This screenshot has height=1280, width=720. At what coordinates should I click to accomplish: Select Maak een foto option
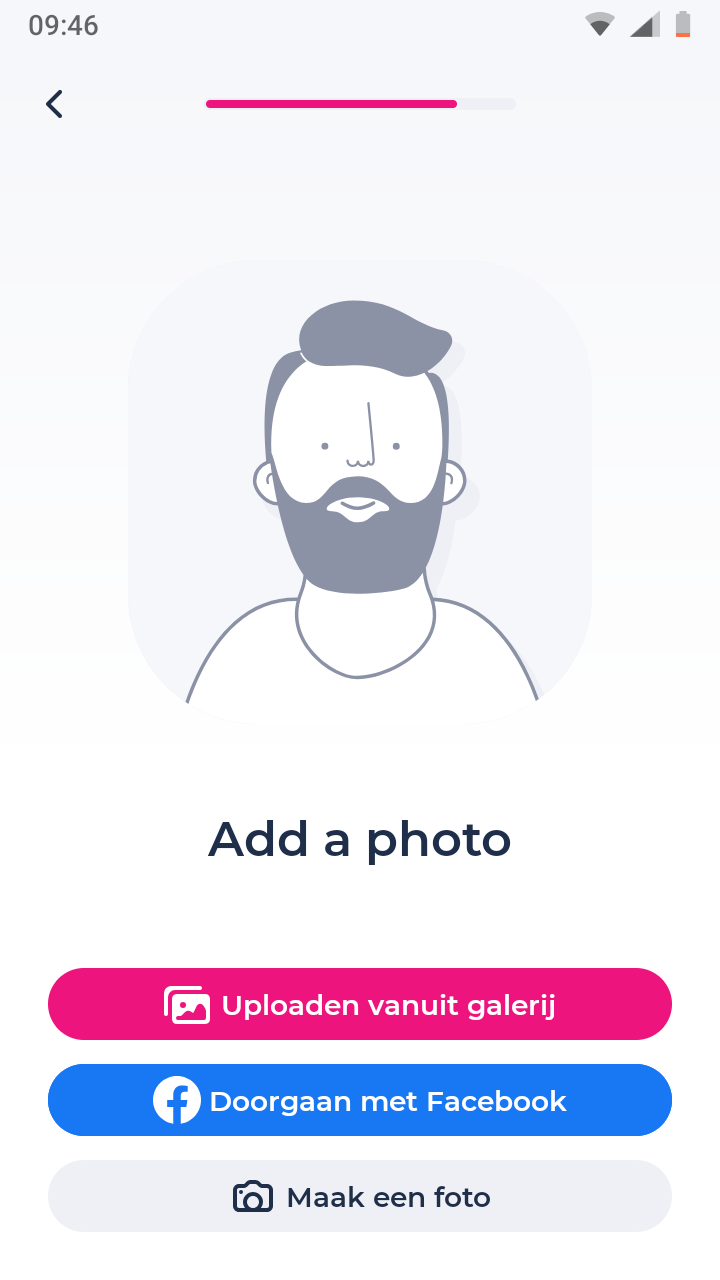point(360,1196)
